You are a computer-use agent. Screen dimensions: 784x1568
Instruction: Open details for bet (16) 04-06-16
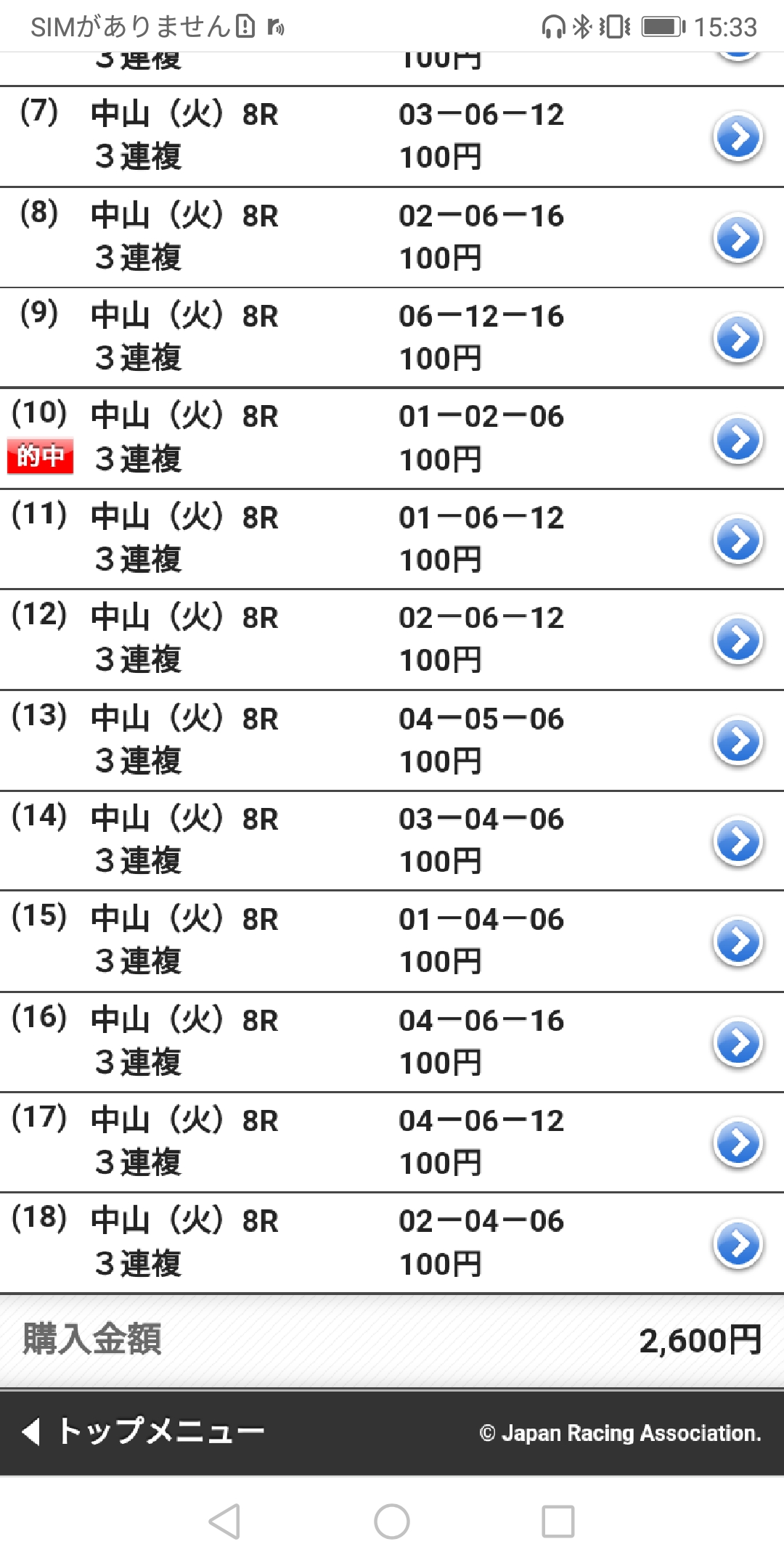pyautogui.click(x=738, y=1042)
